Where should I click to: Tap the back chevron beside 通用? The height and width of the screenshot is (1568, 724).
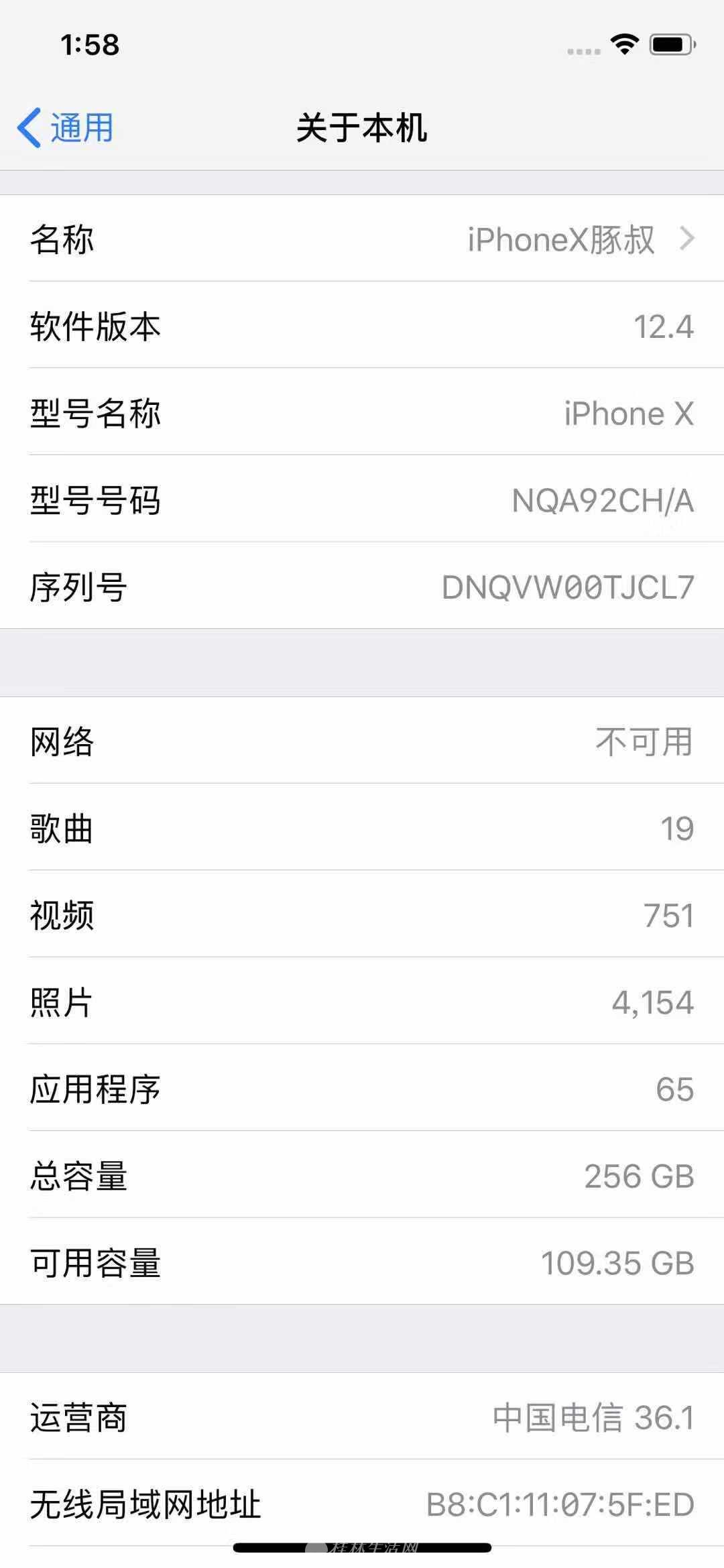pyautogui.click(x=30, y=127)
